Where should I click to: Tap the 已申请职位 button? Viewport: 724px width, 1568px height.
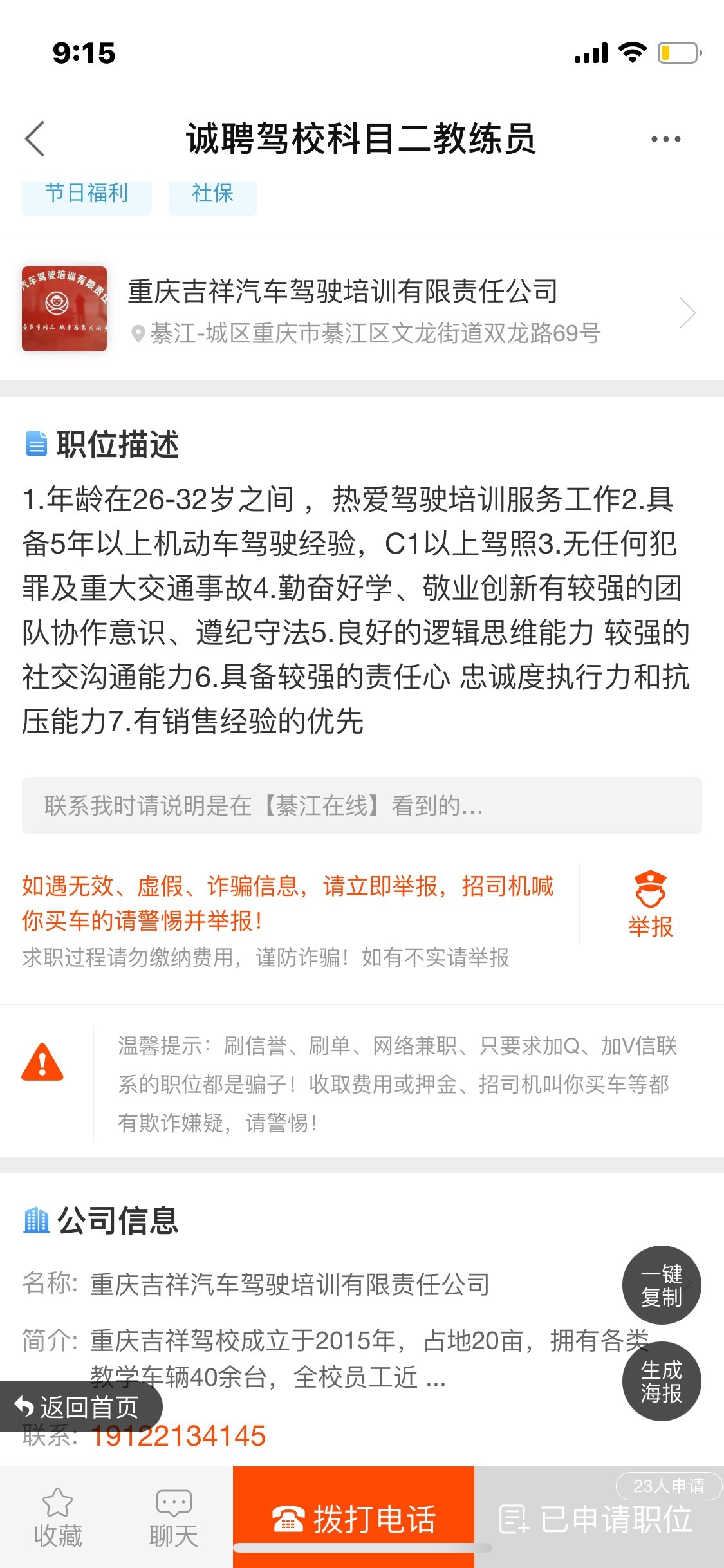[599, 1519]
